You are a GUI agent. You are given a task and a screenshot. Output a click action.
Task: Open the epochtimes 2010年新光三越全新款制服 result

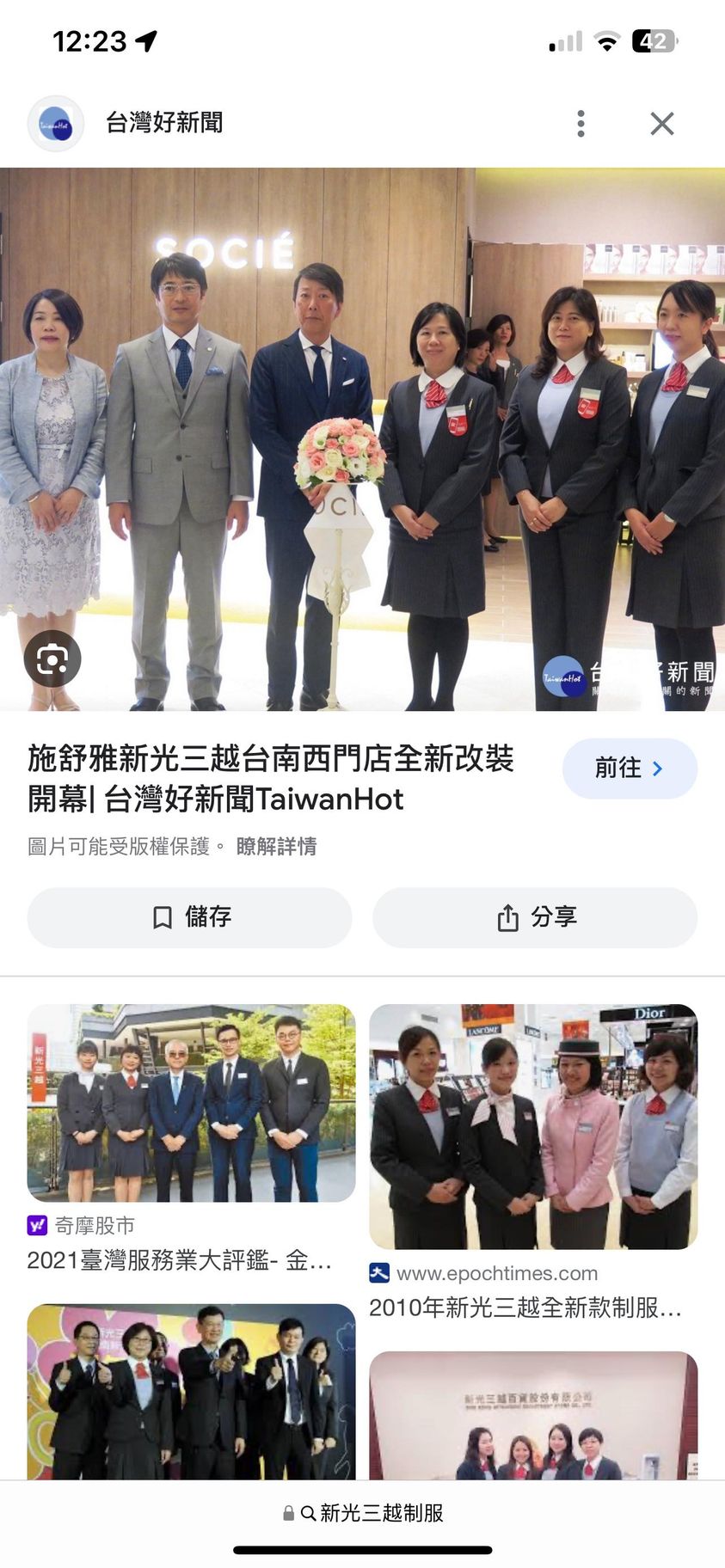pos(533,1126)
